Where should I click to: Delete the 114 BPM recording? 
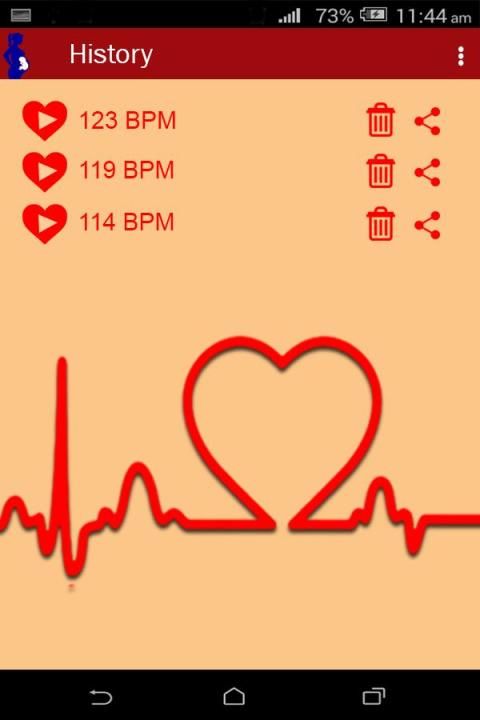(x=381, y=224)
